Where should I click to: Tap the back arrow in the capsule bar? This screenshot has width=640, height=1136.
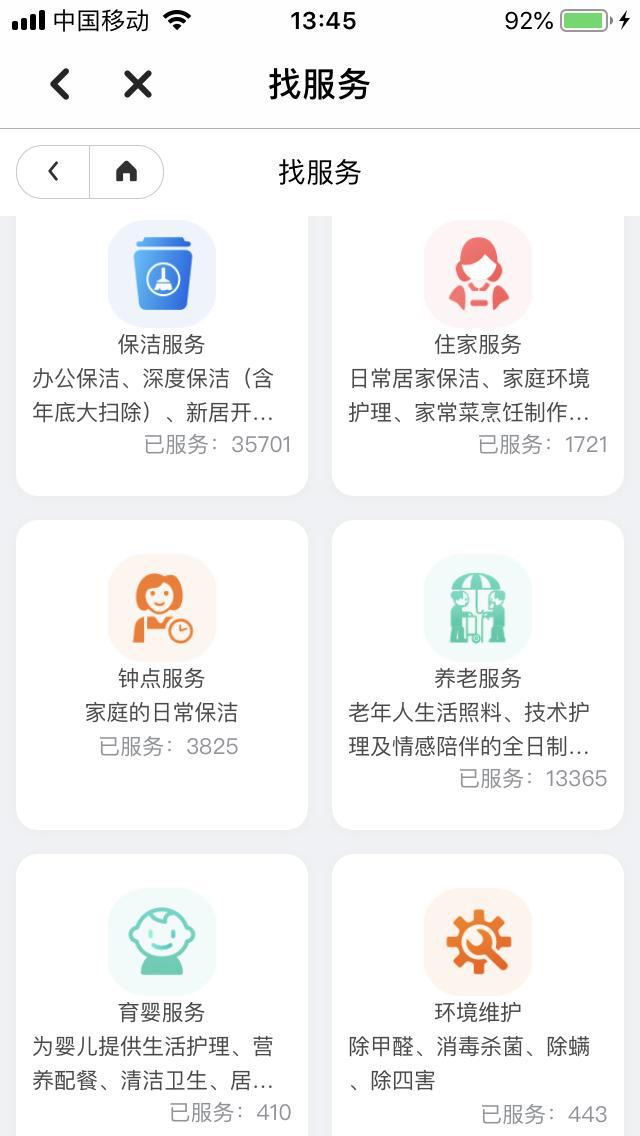(x=53, y=172)
